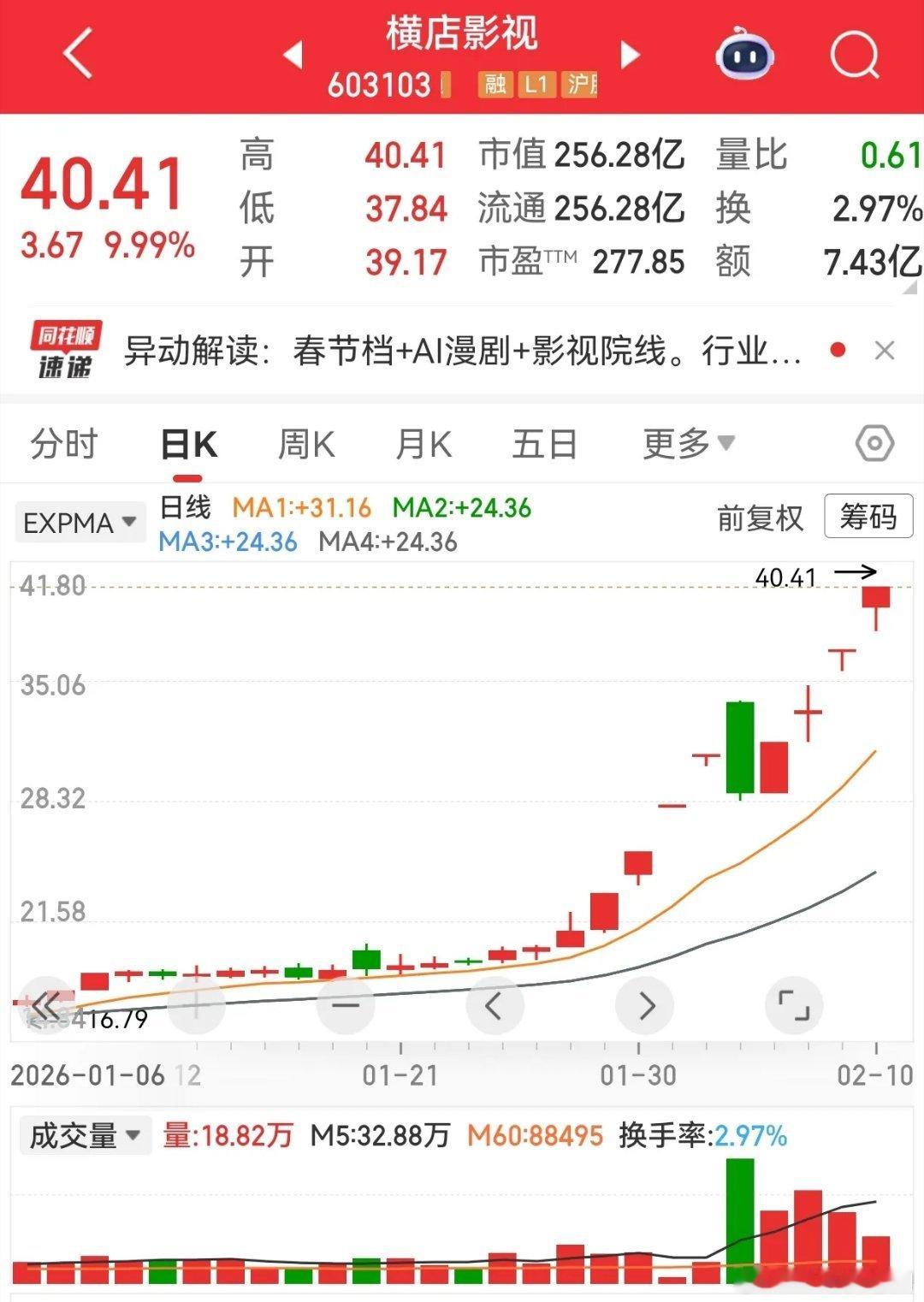
Task: Zoom out the K-line chart
Action: click(346, 1005)
